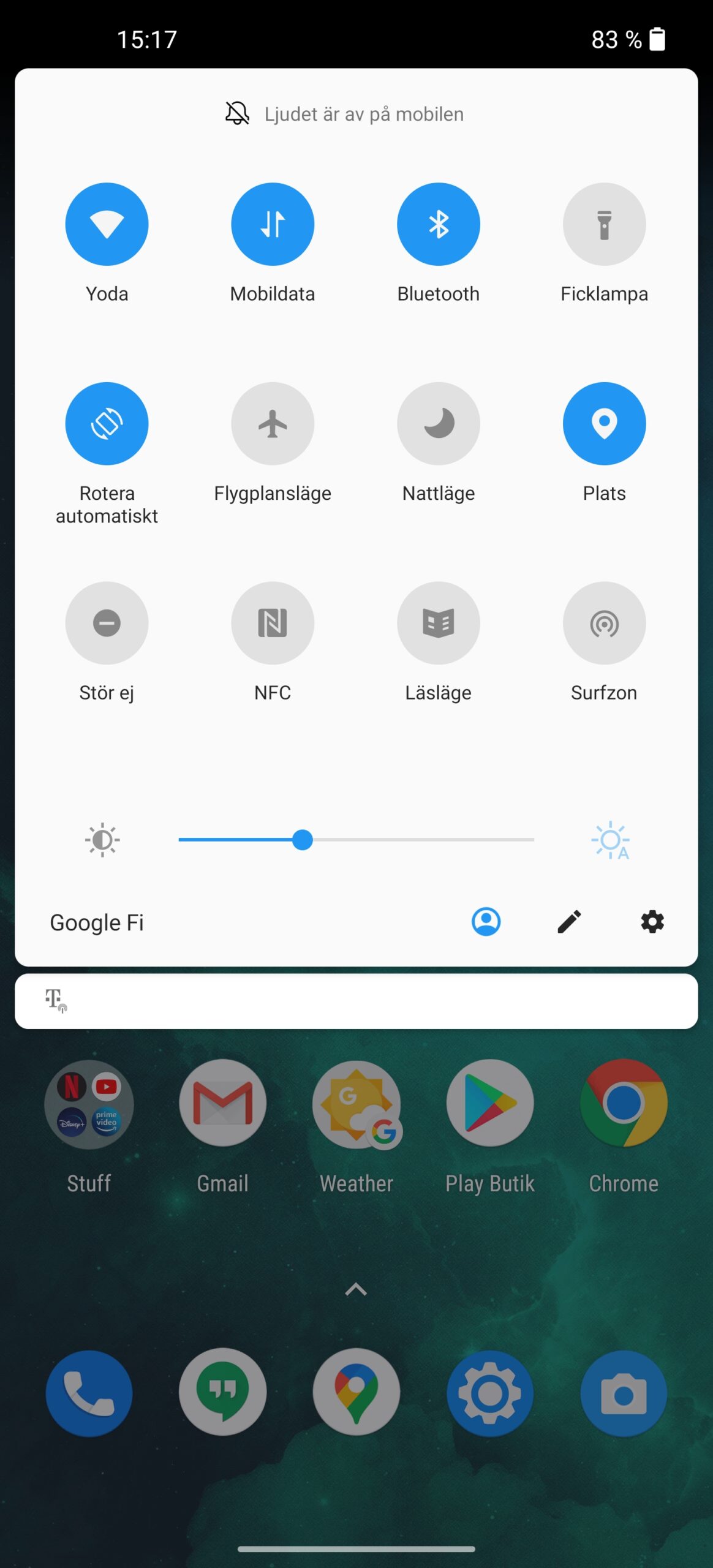Turn off Plats location
Viewport: 713px width, 1568px height.
click(605, 424)
